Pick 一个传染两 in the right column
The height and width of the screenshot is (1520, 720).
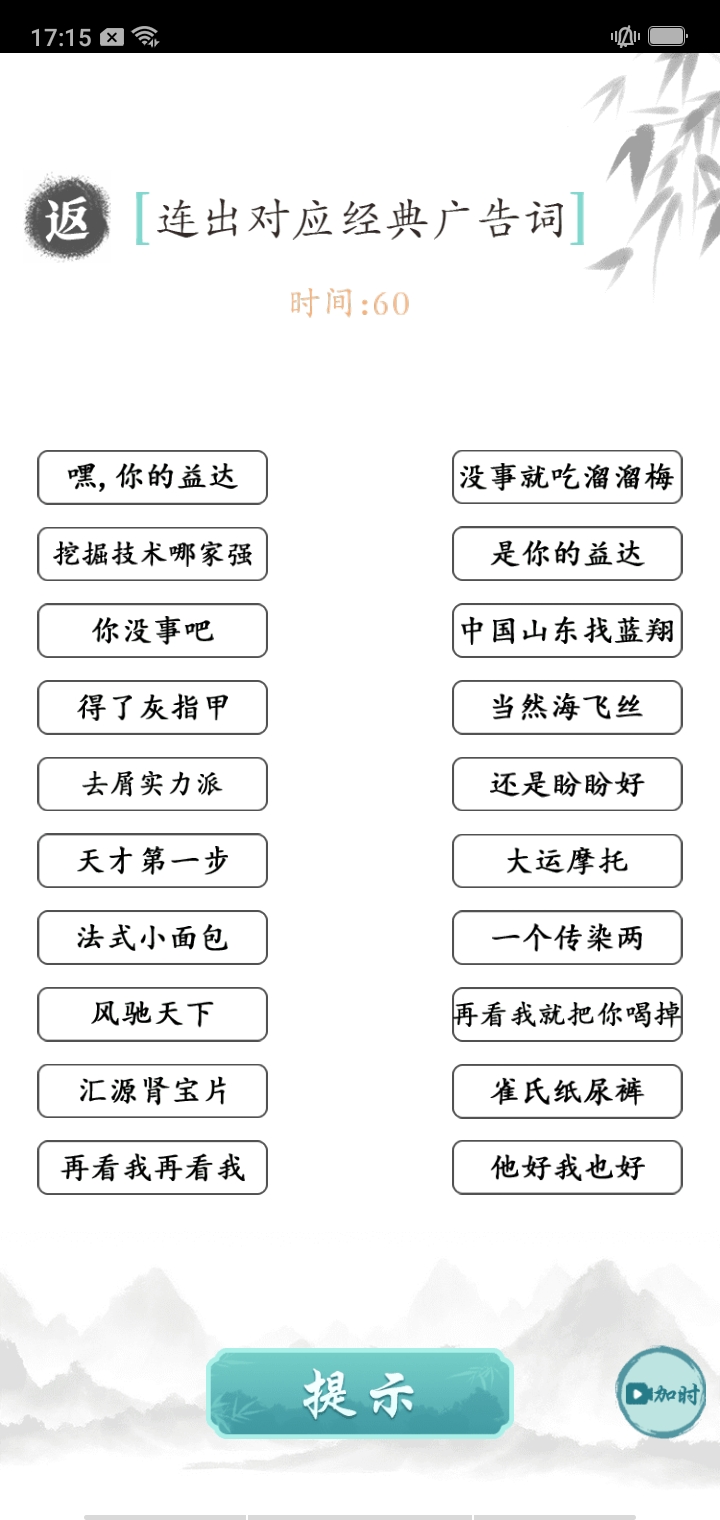567,938
